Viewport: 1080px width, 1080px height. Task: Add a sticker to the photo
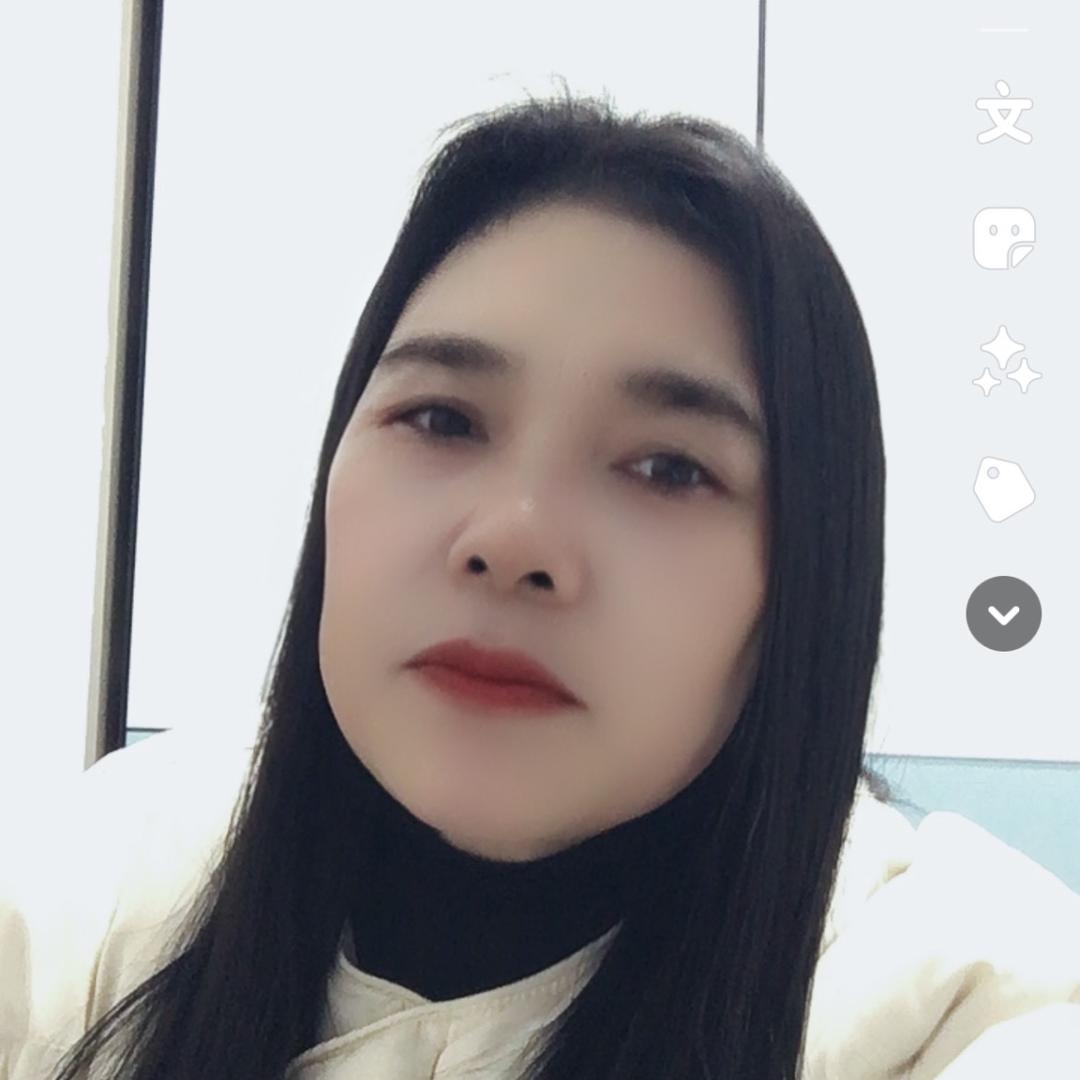[1003, 238]
